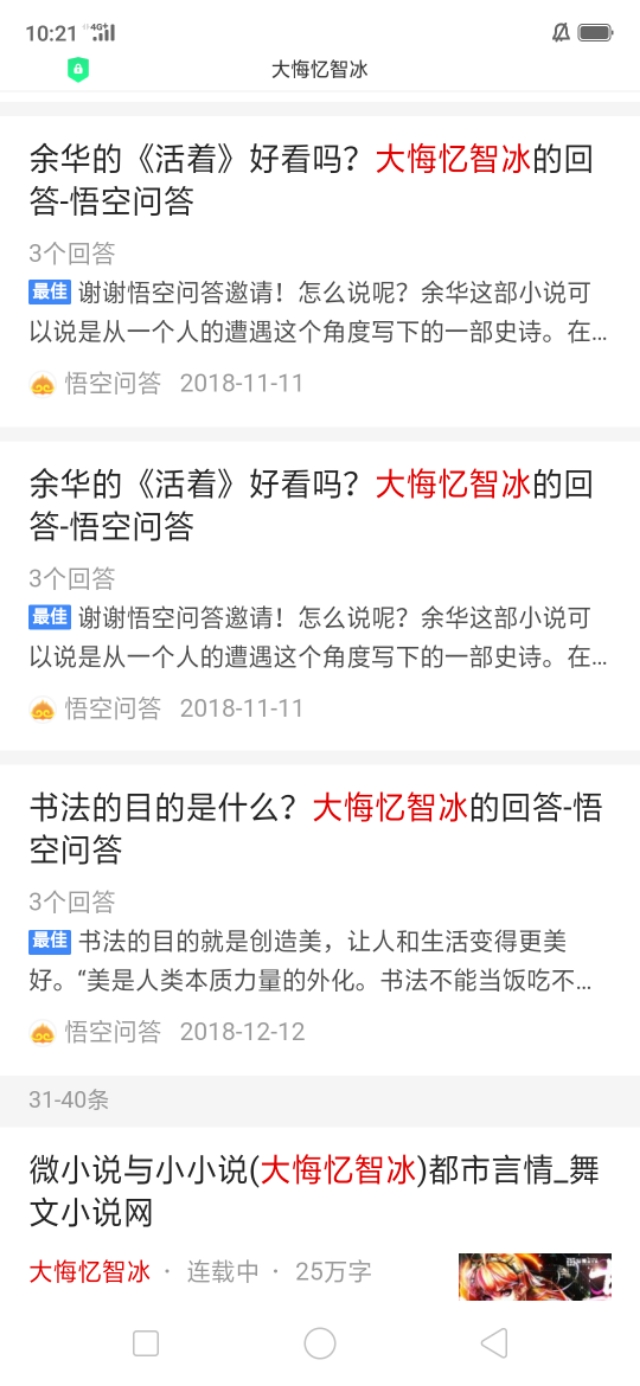This screenshot has height=1386, width=640.
Task: Open the 微小说与小小说 novel result
Action: (314, 1192)
